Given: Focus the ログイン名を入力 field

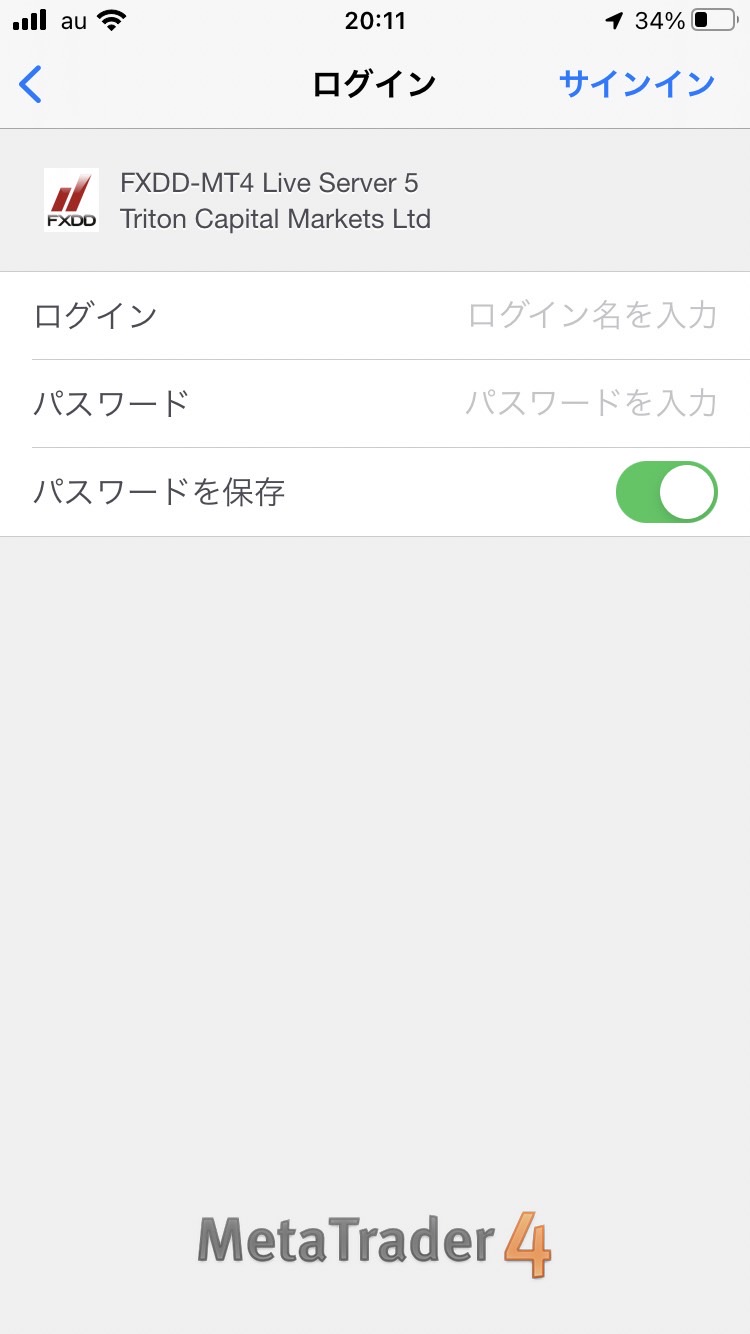Looking at the screenshot, I should click(x=592, y=316).
